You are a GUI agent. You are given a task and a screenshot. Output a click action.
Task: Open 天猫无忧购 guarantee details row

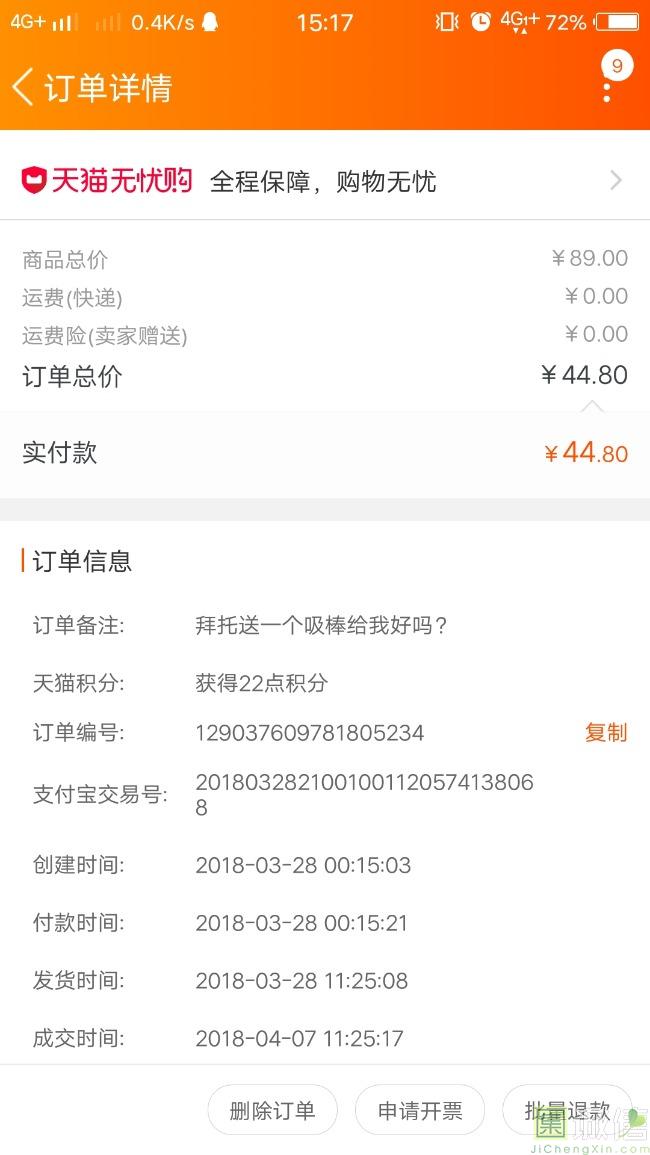pos(325,180)
